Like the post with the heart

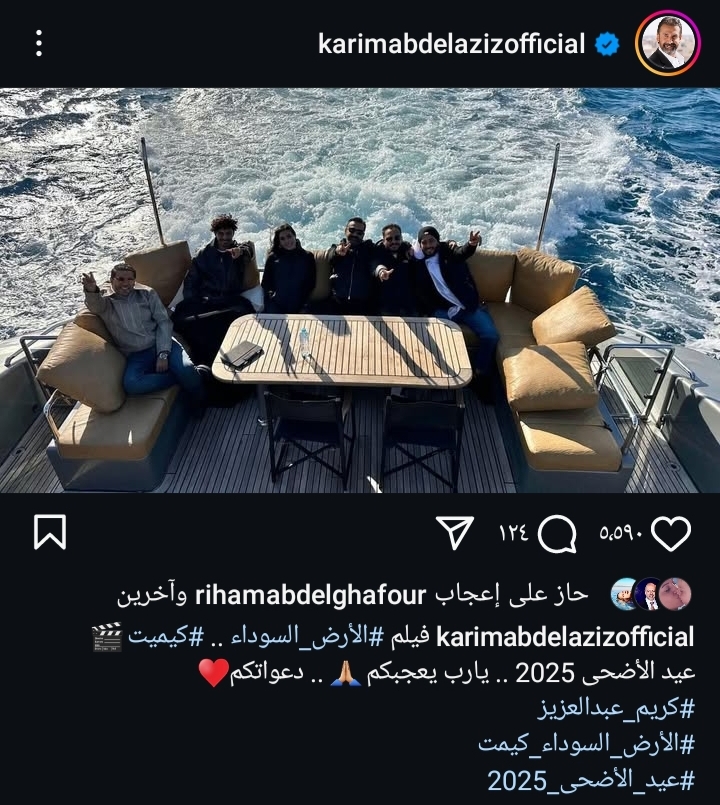[x=670, y=535]
